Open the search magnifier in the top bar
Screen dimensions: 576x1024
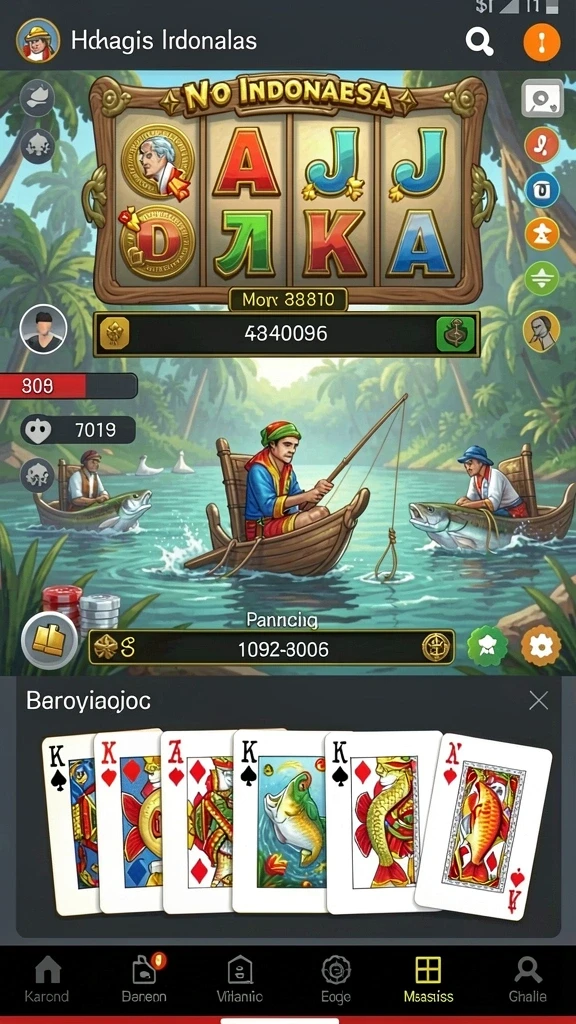coord(479,42)
